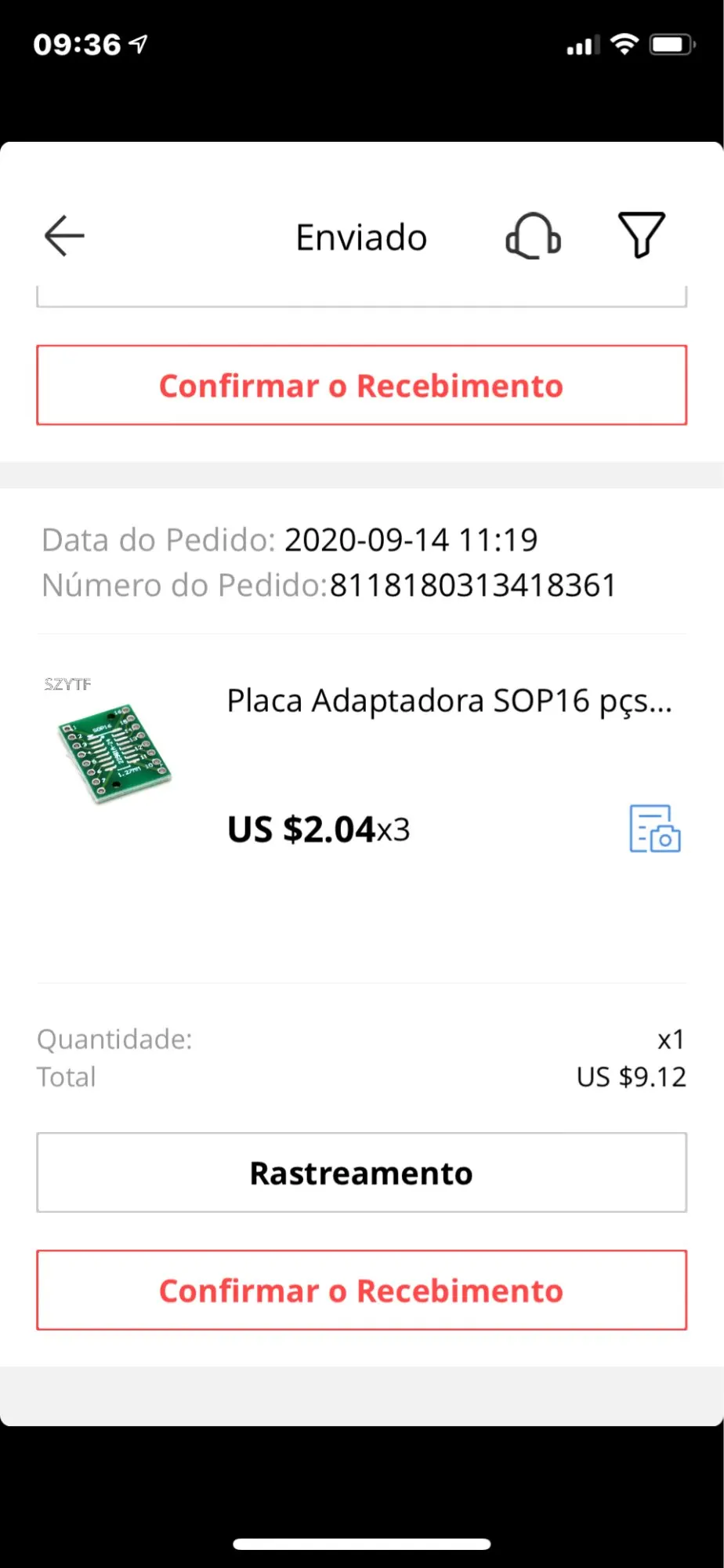View snapshot icon for the SOP16 item
The width and height of the screenshot is (724, 1568).
pyautogui.click(x=654, y=829)
